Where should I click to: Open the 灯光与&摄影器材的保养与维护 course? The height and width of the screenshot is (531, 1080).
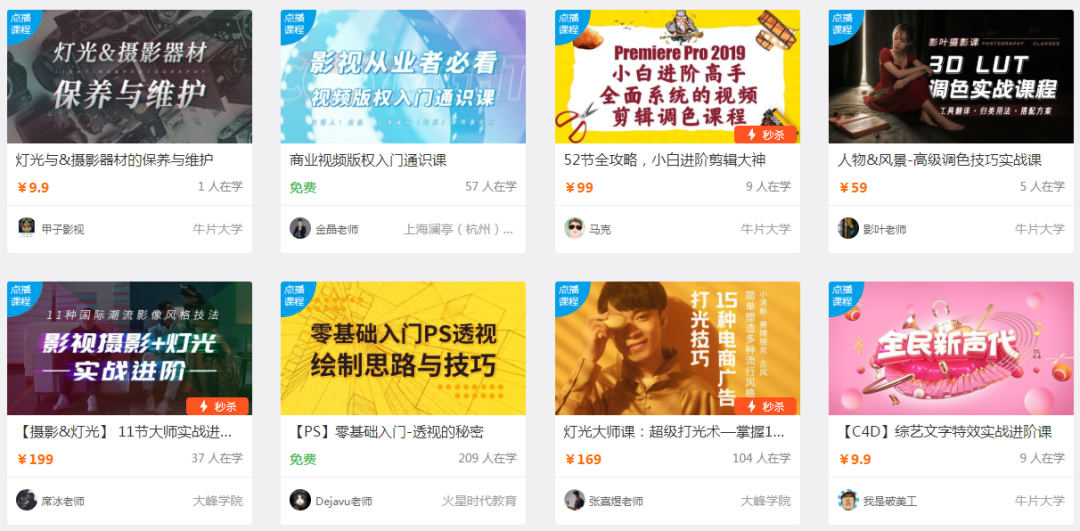click(115, 159)
